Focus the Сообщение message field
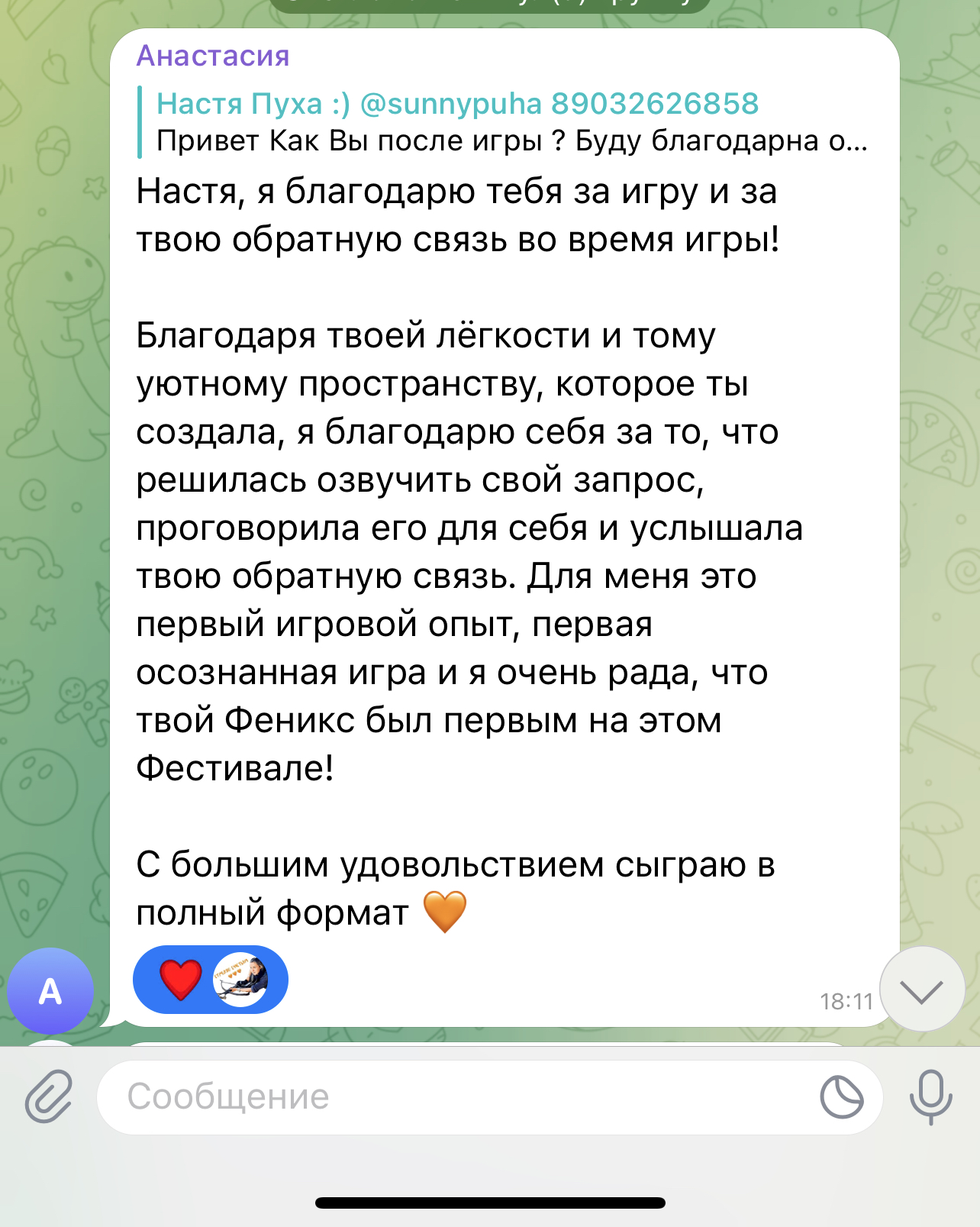The width and height of the screenshot is (980, 1227). click(x=458, y=1096)
